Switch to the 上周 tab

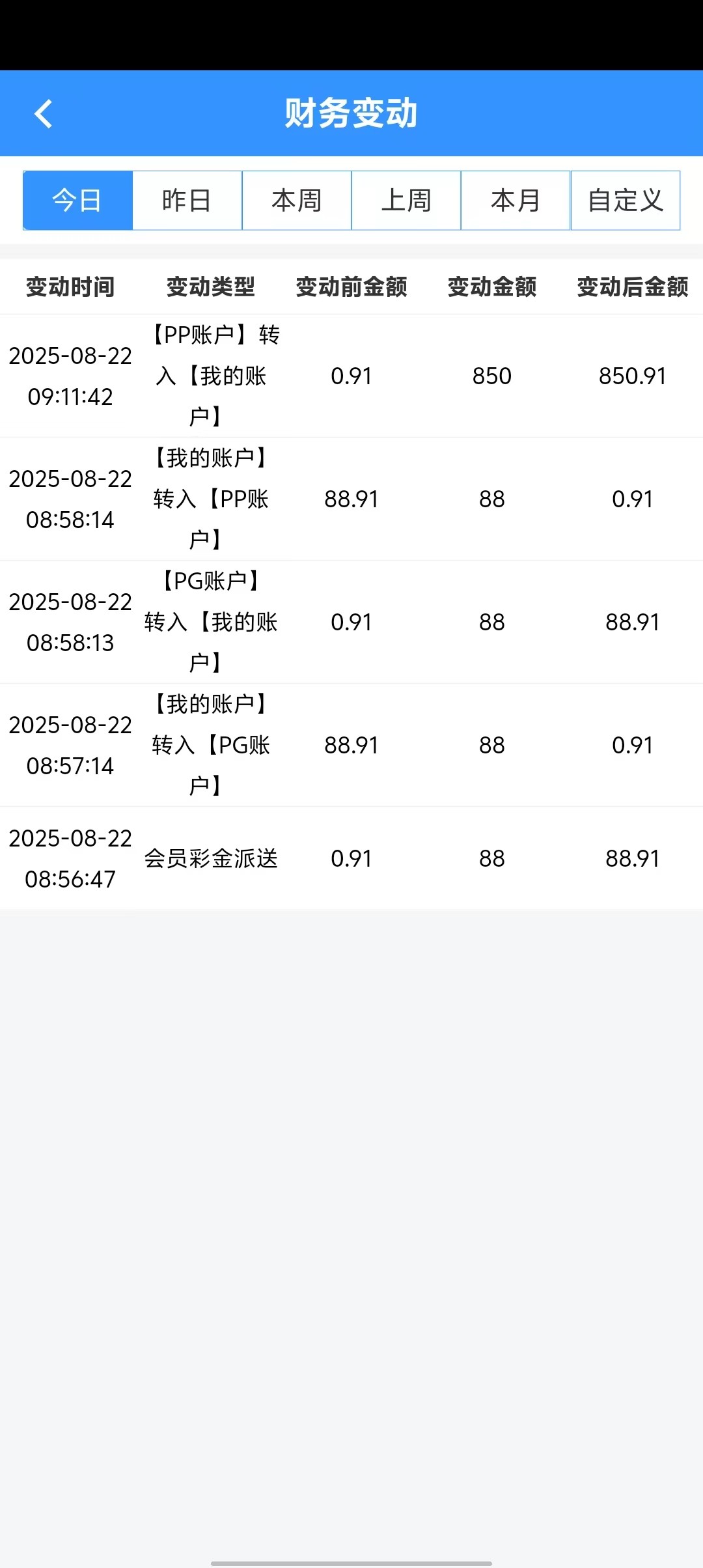coord(406,201)
